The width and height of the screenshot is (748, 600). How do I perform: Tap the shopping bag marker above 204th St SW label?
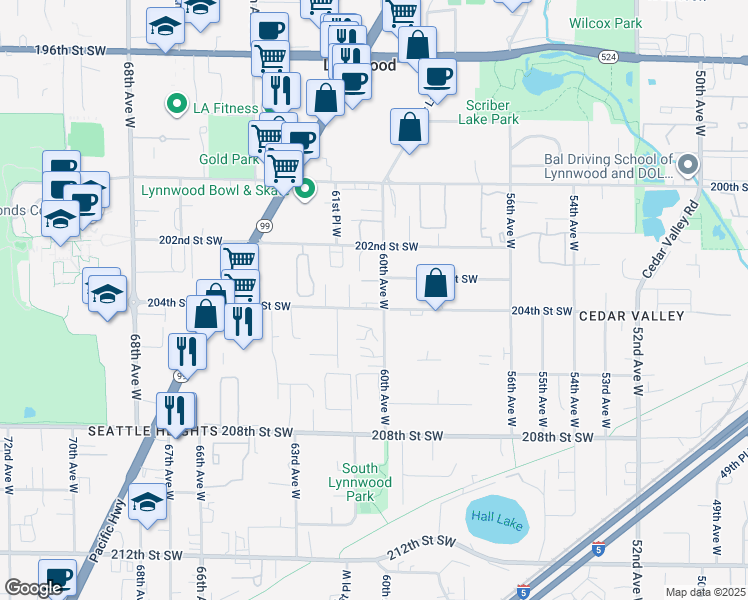tap(436, 284)
